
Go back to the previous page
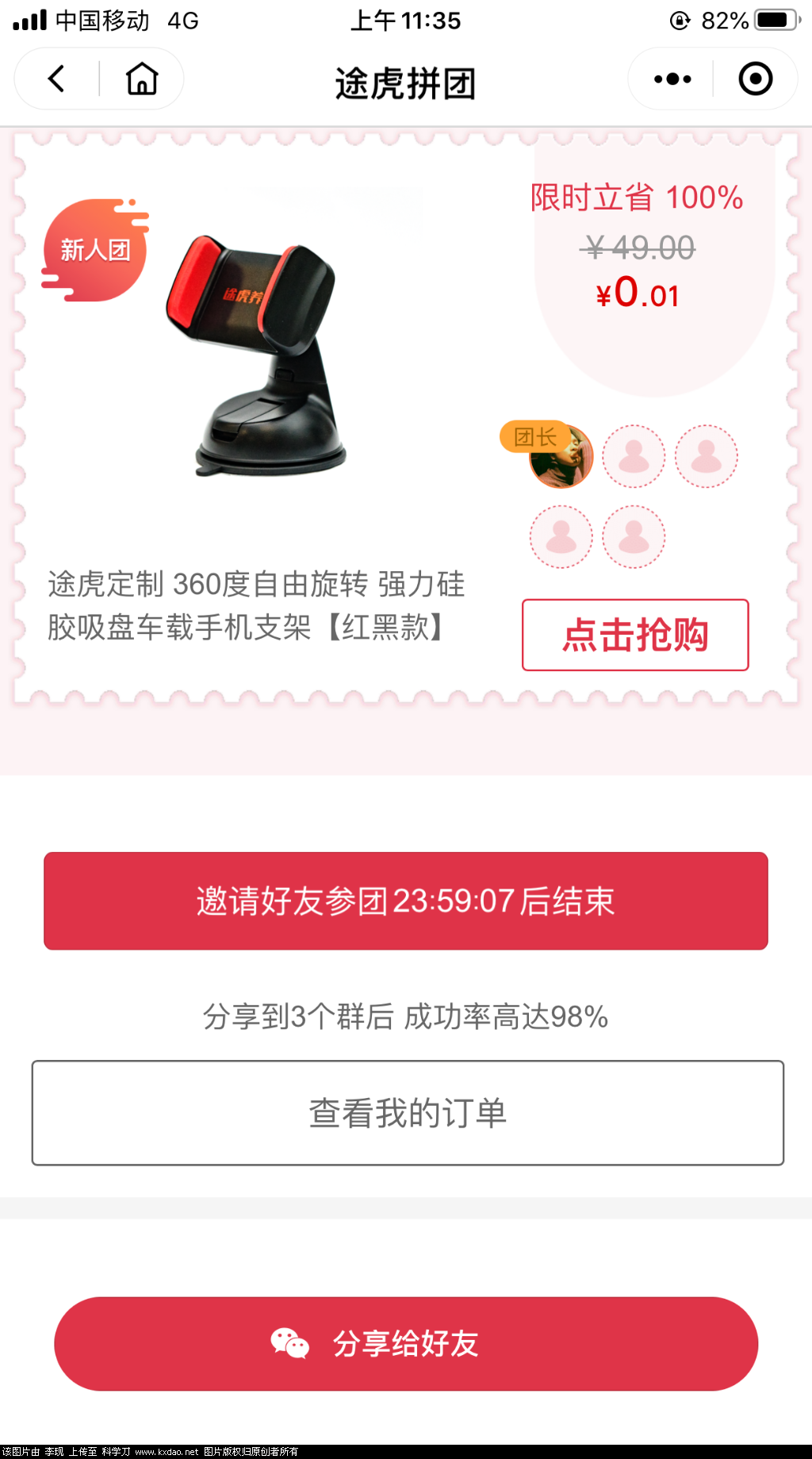[x=56, y=79]
